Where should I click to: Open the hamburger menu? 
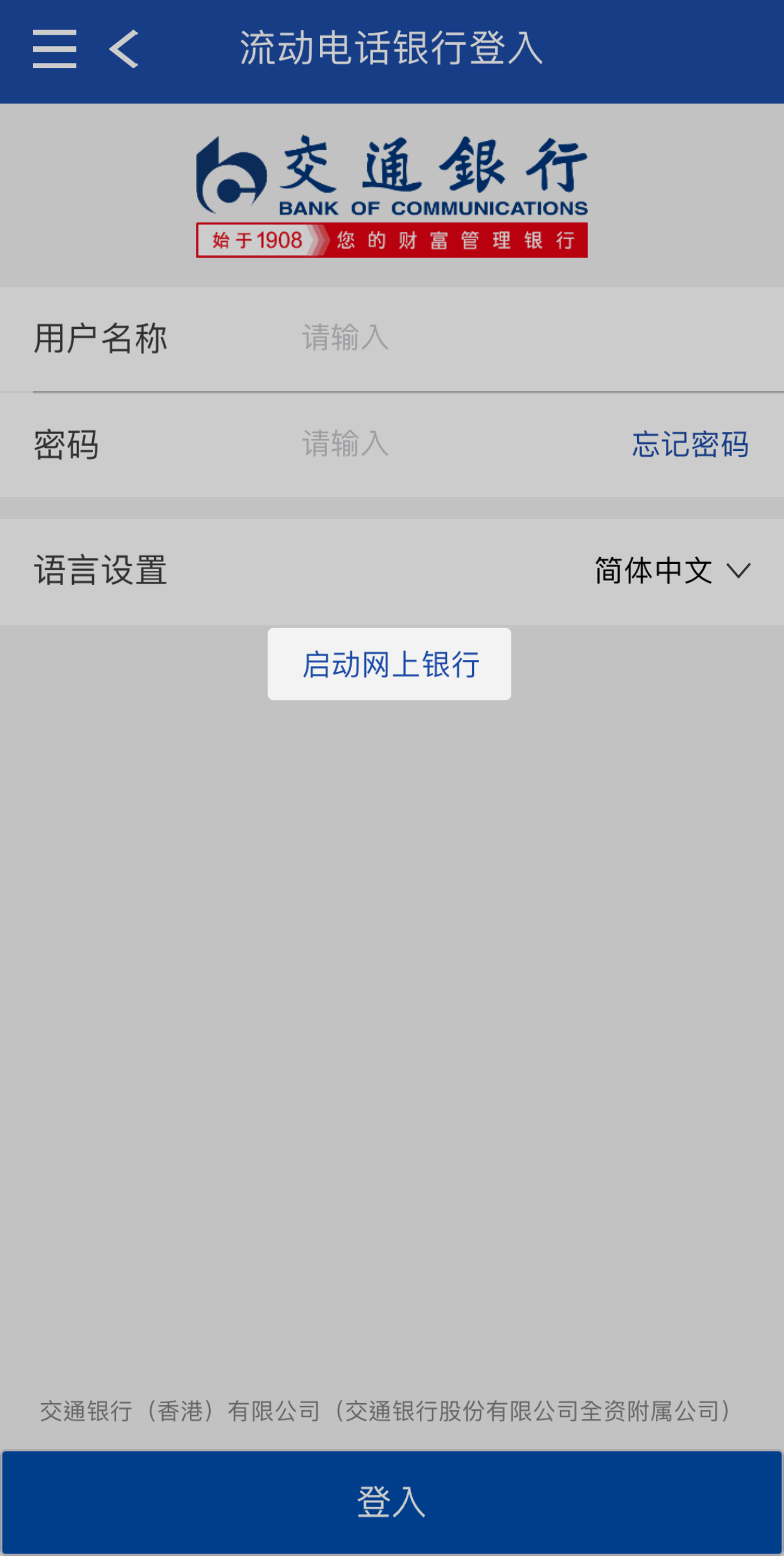tap(54, 49)
